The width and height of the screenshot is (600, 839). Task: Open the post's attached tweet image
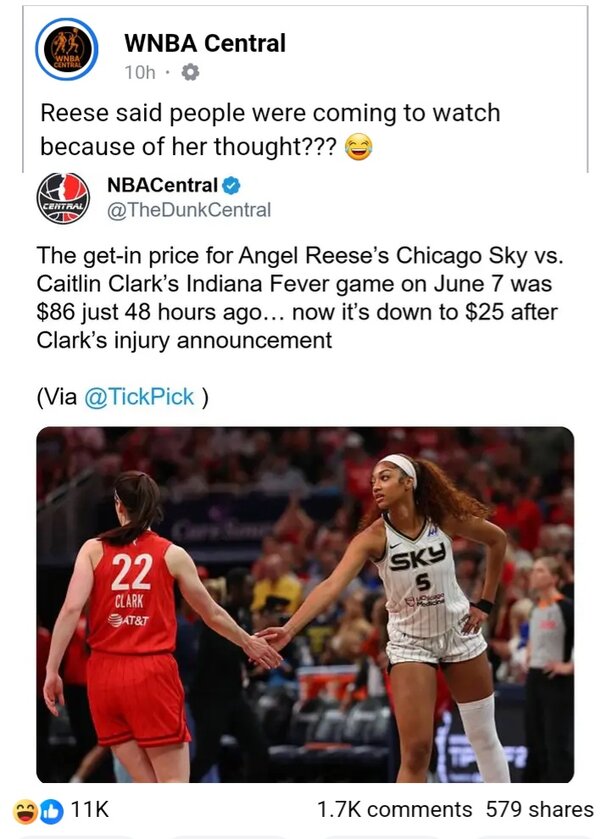pyautogui.click(x=305, y=604)
